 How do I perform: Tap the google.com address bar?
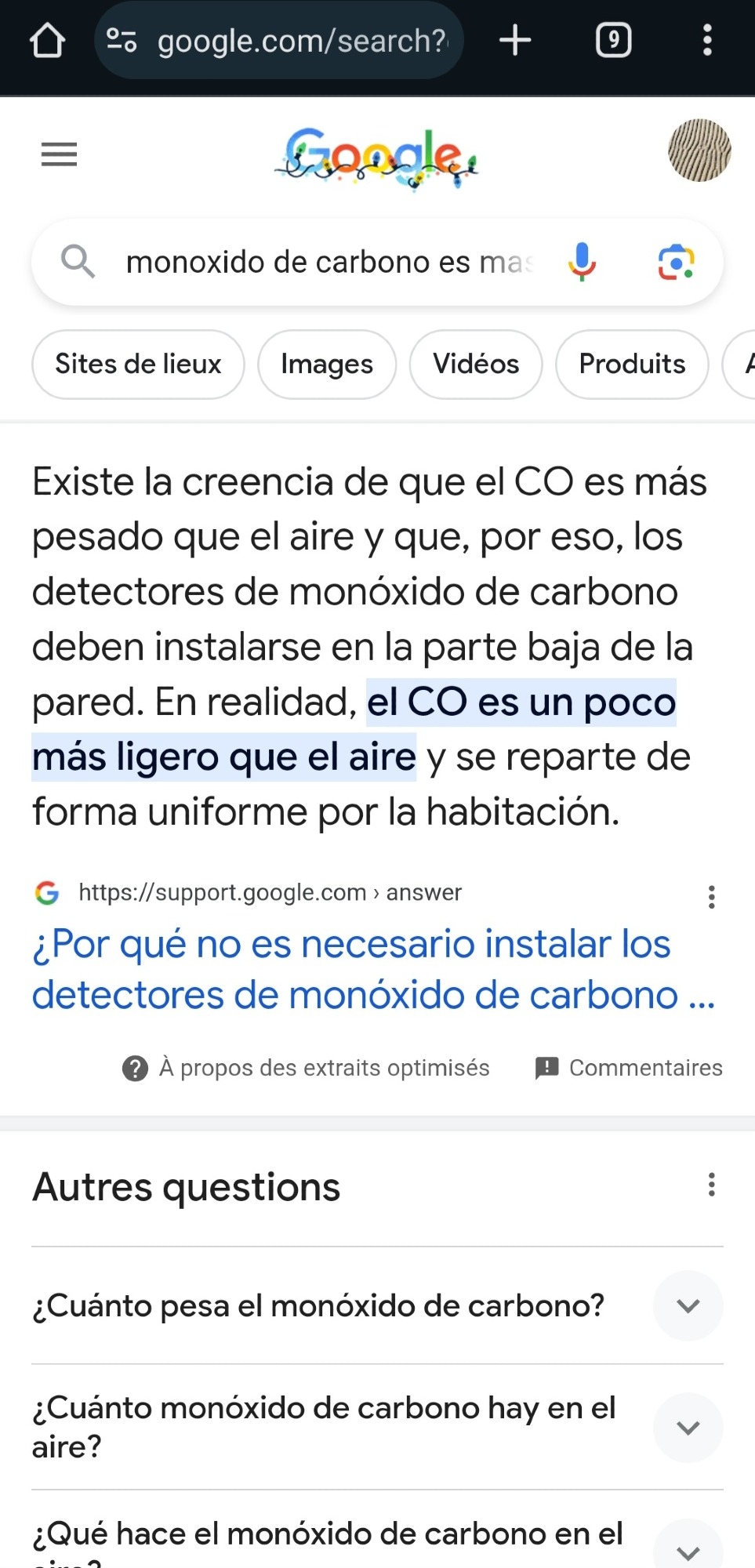[301, 41]
